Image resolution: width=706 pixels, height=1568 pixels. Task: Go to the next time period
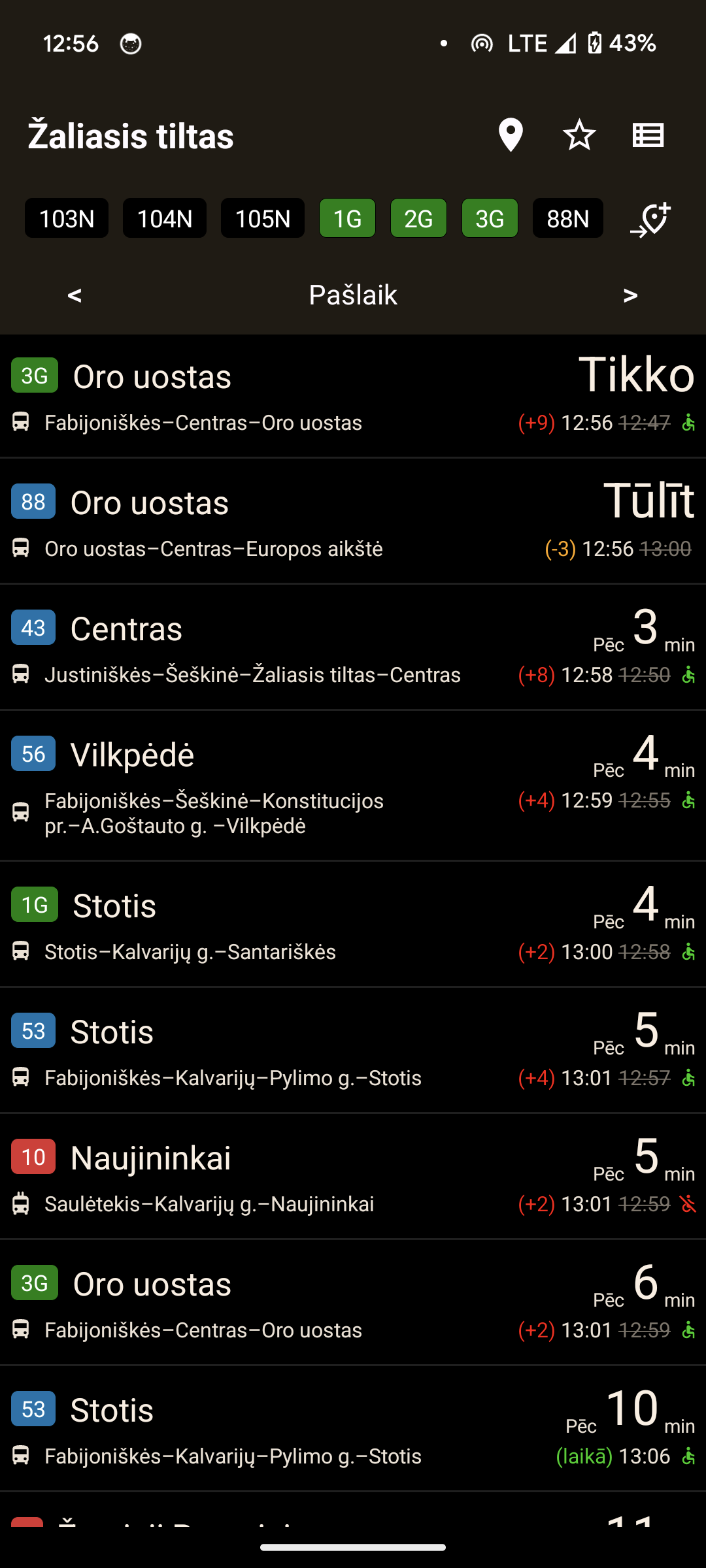tap(630, 295)
